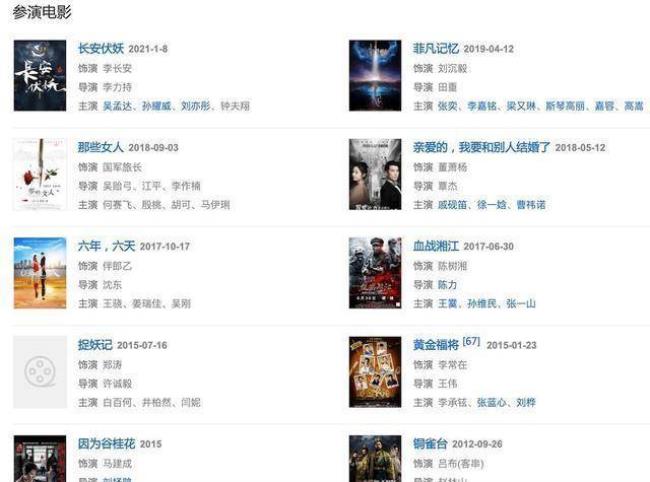This screenshot has height=482, width=650.
Task: Open the 长安伏妖 movie title link
Action: click(100, 48)
